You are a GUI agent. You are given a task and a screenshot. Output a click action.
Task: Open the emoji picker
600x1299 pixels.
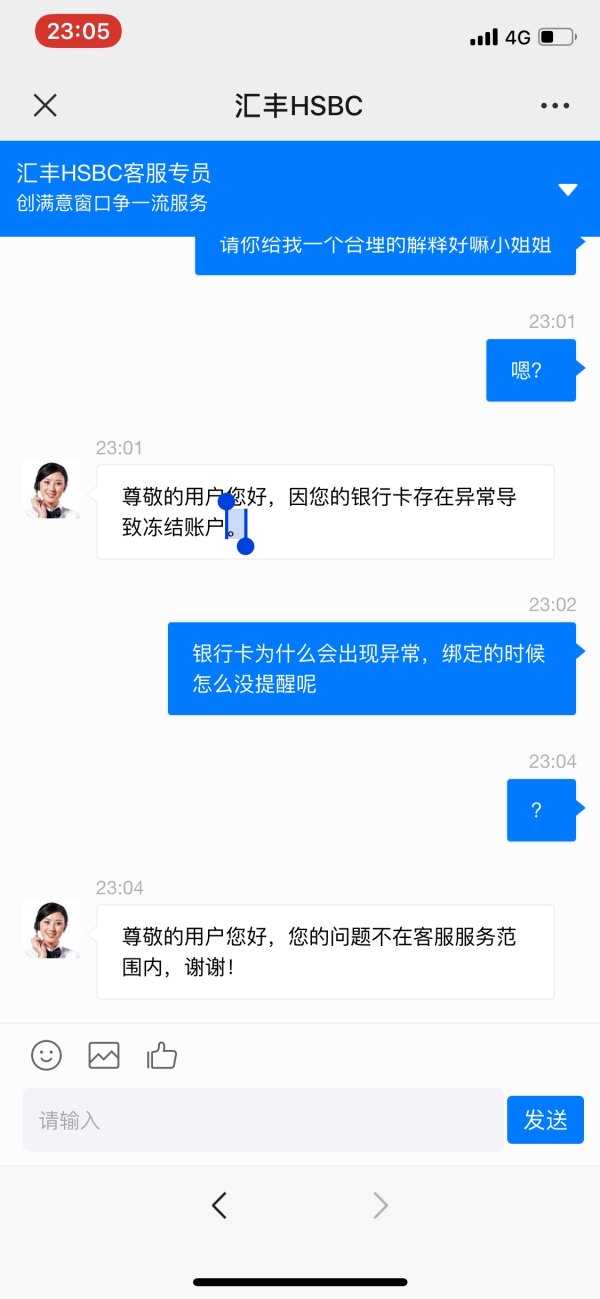pyautogui.click(x=46, y=1055)
